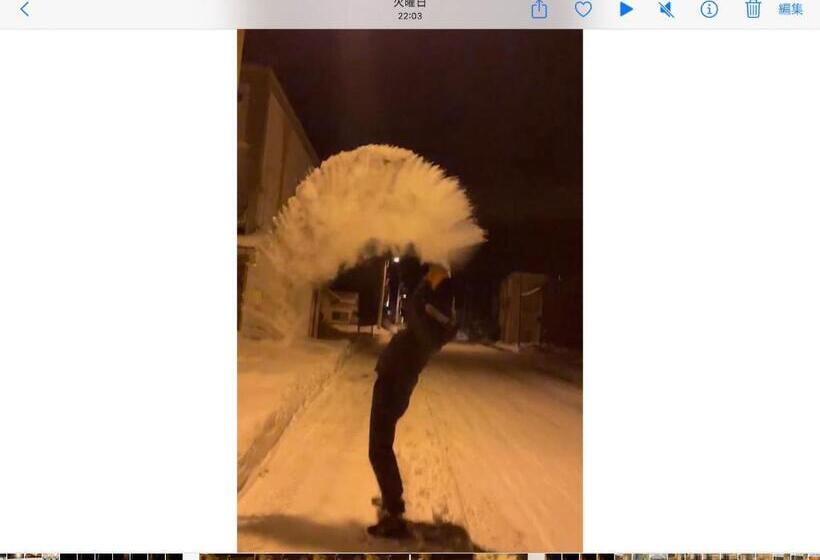This screenshot has width=820, height=560.
Task: Unmute the video sound
Action: [x=666, y=9]
